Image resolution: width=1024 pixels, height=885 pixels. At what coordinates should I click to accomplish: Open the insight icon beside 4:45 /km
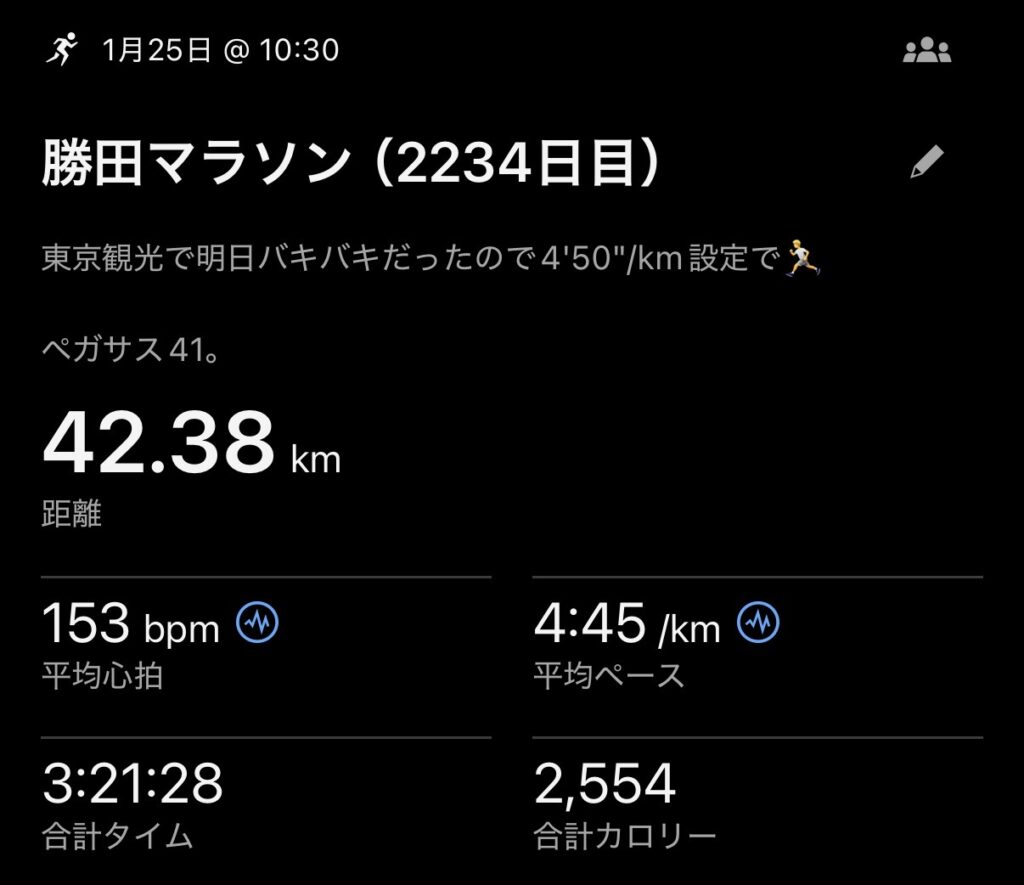pyautogui.click(x=758, y=625)
